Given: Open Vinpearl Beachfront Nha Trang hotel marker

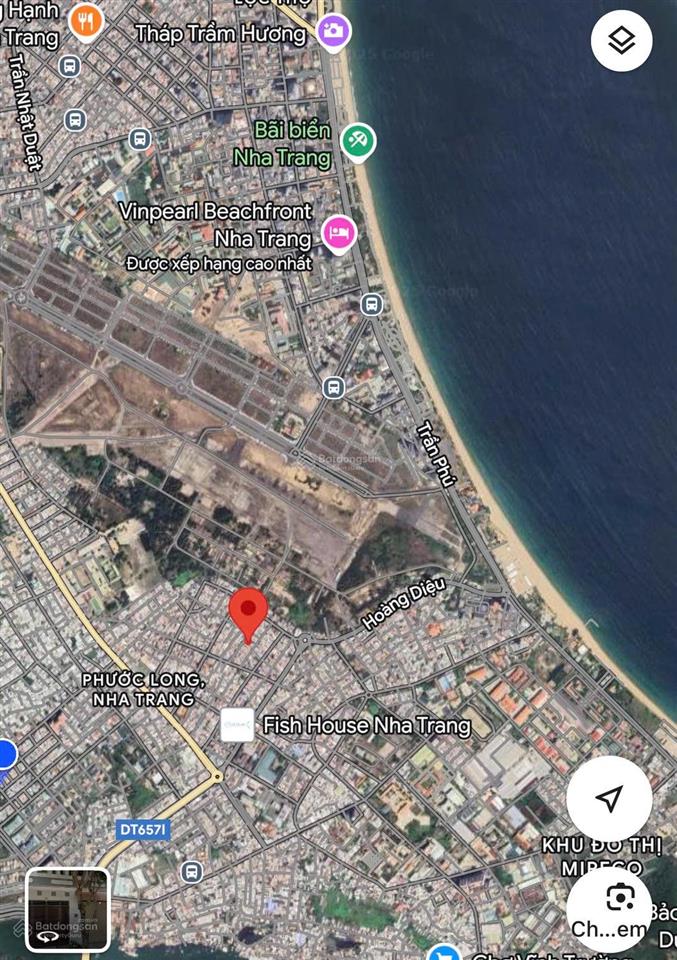Looking at the screenshot, I should click(339, 234).
